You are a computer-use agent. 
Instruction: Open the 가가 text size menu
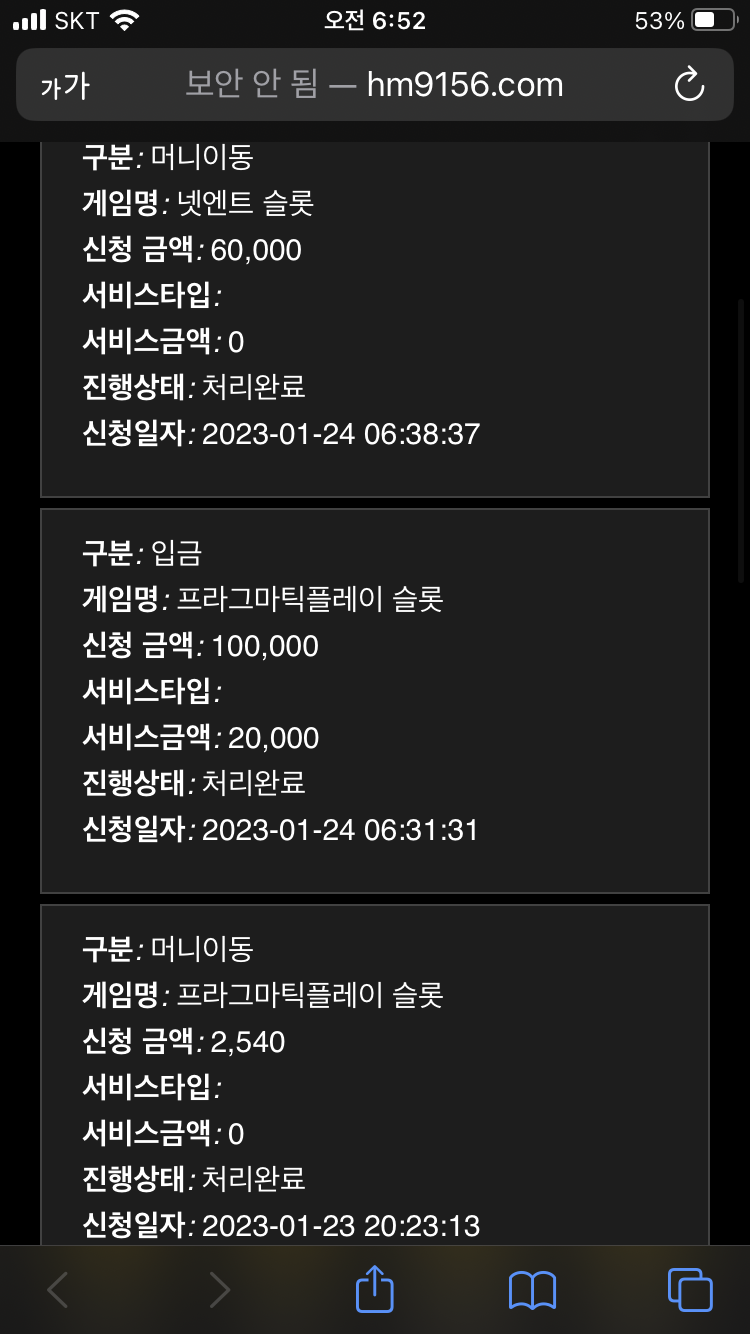(65, 86)
